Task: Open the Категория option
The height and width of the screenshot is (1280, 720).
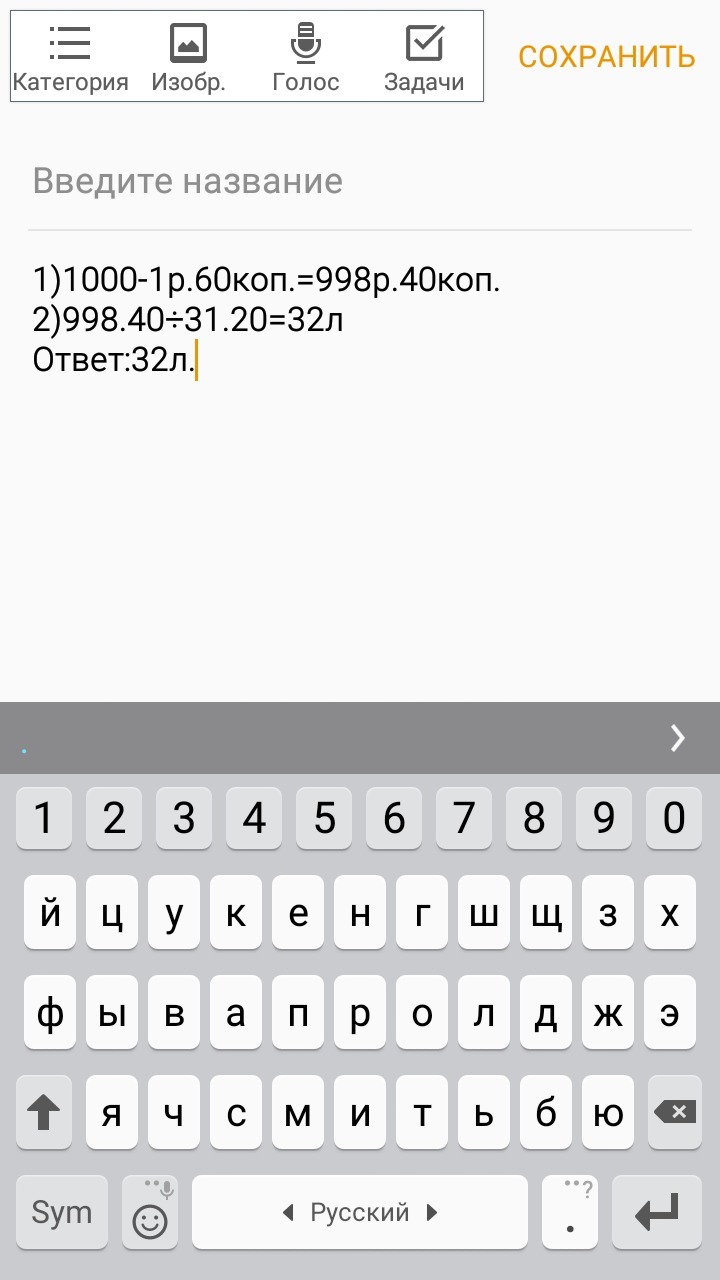Action: click(x=70, y=57)
